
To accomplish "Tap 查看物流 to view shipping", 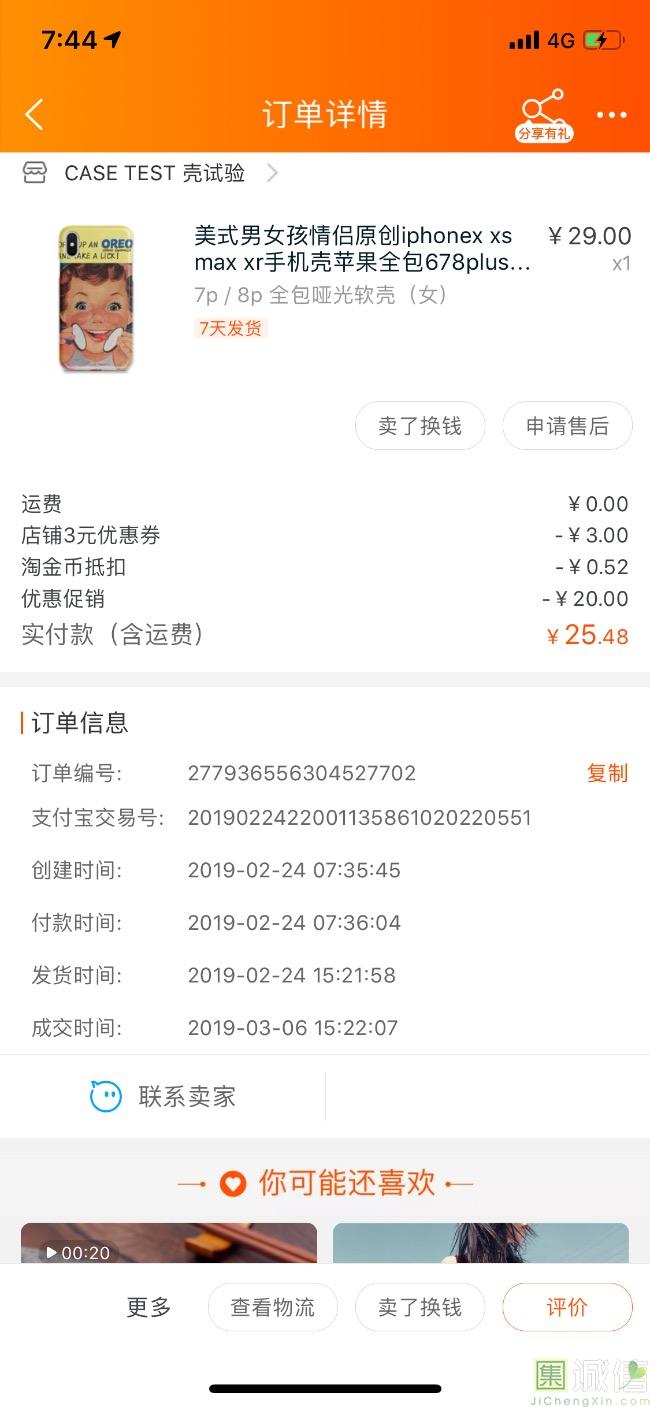I will click(273, 1307).
